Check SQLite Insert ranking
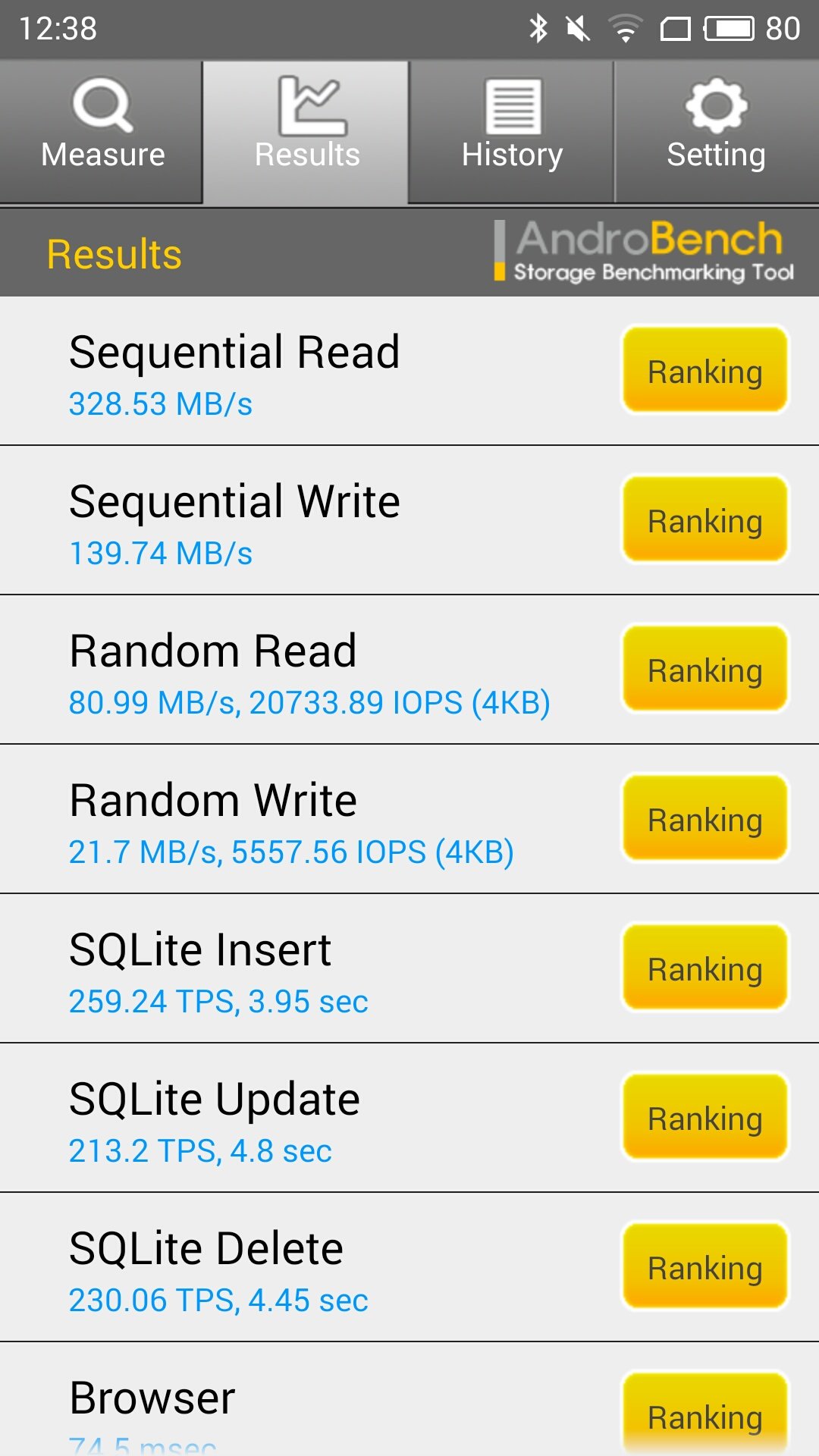 pyautogui.click(x=705, y=968)
